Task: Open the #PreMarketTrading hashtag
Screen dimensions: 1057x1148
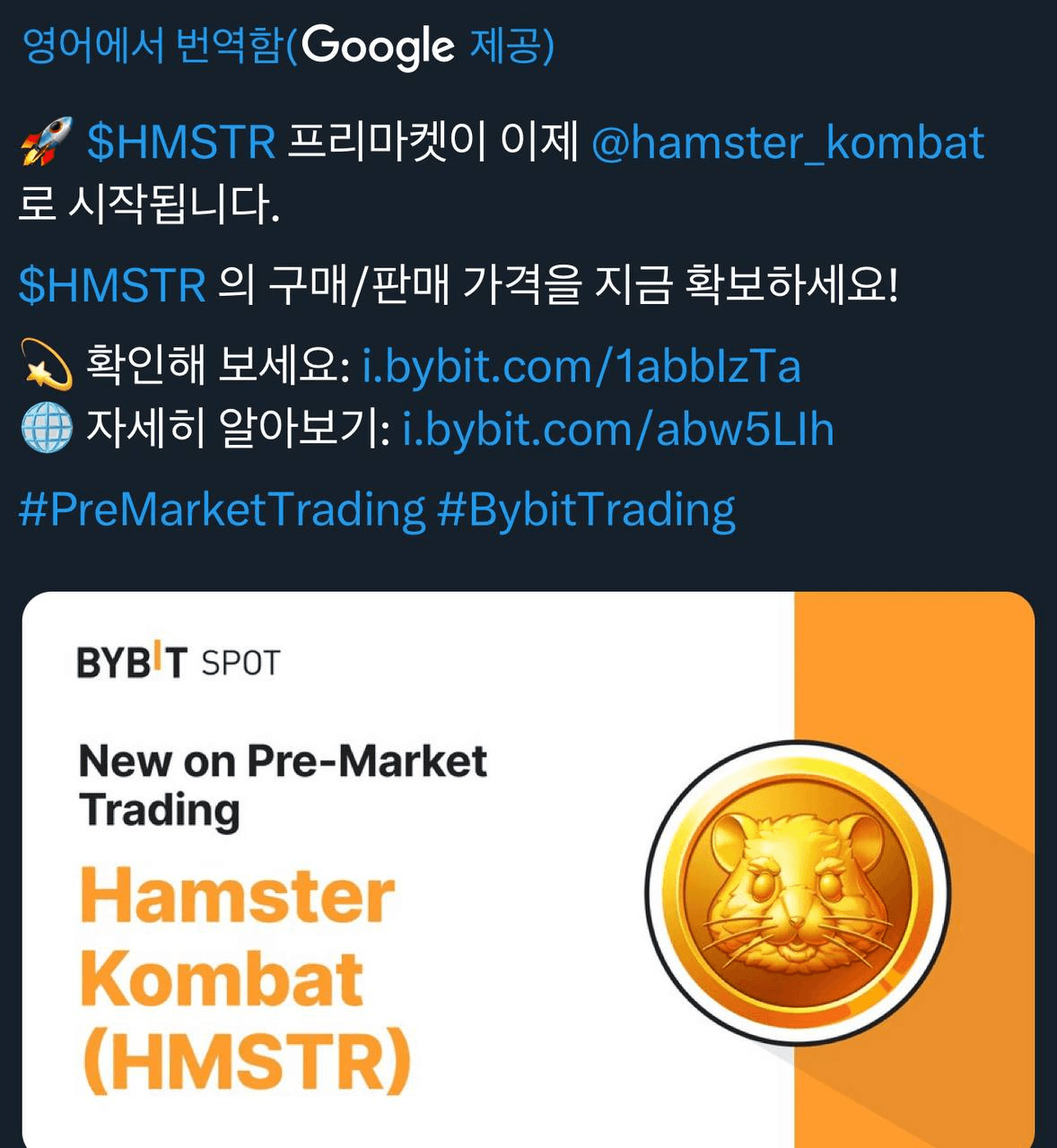Action: tap(222, 509)
